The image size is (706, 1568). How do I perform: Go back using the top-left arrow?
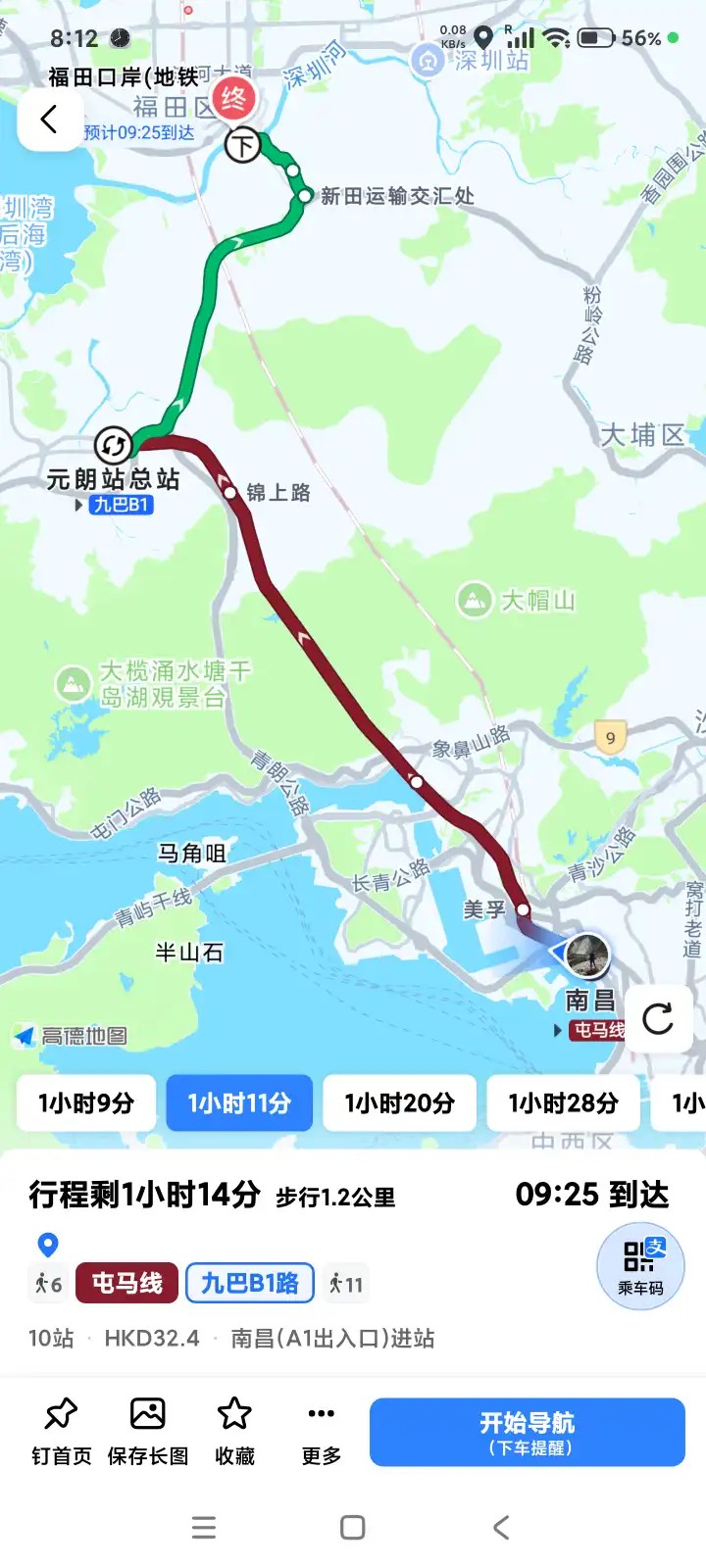click(49, 121)
